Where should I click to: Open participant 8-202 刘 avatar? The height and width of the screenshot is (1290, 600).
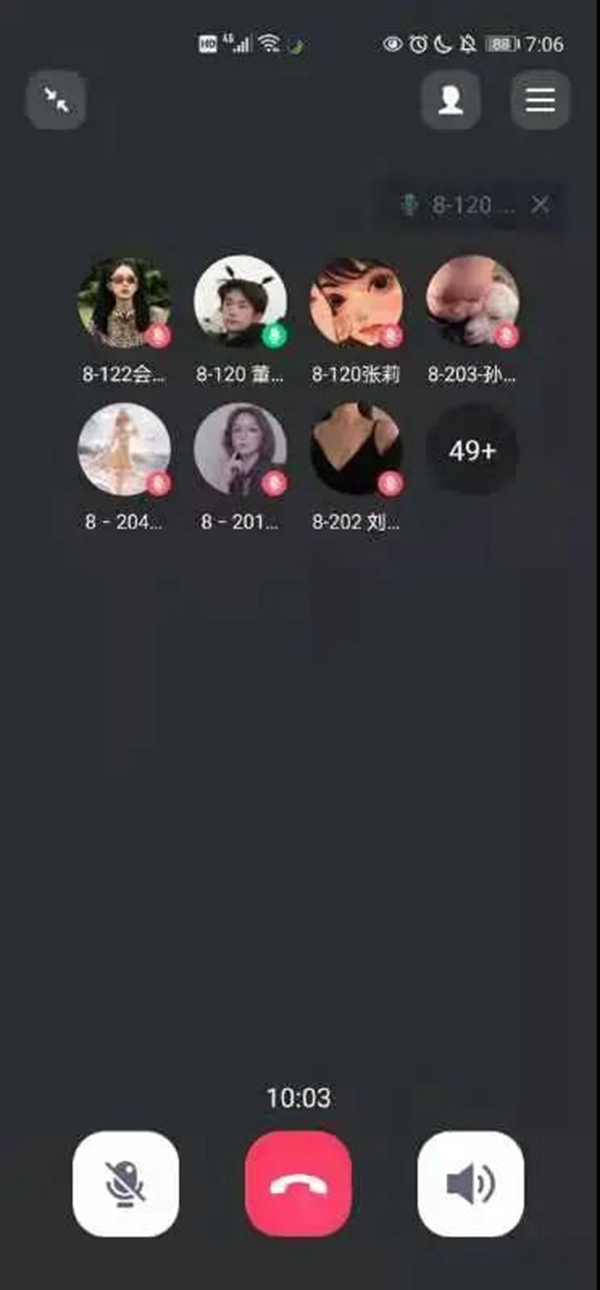pyautogui.click(x=356, y=450)
